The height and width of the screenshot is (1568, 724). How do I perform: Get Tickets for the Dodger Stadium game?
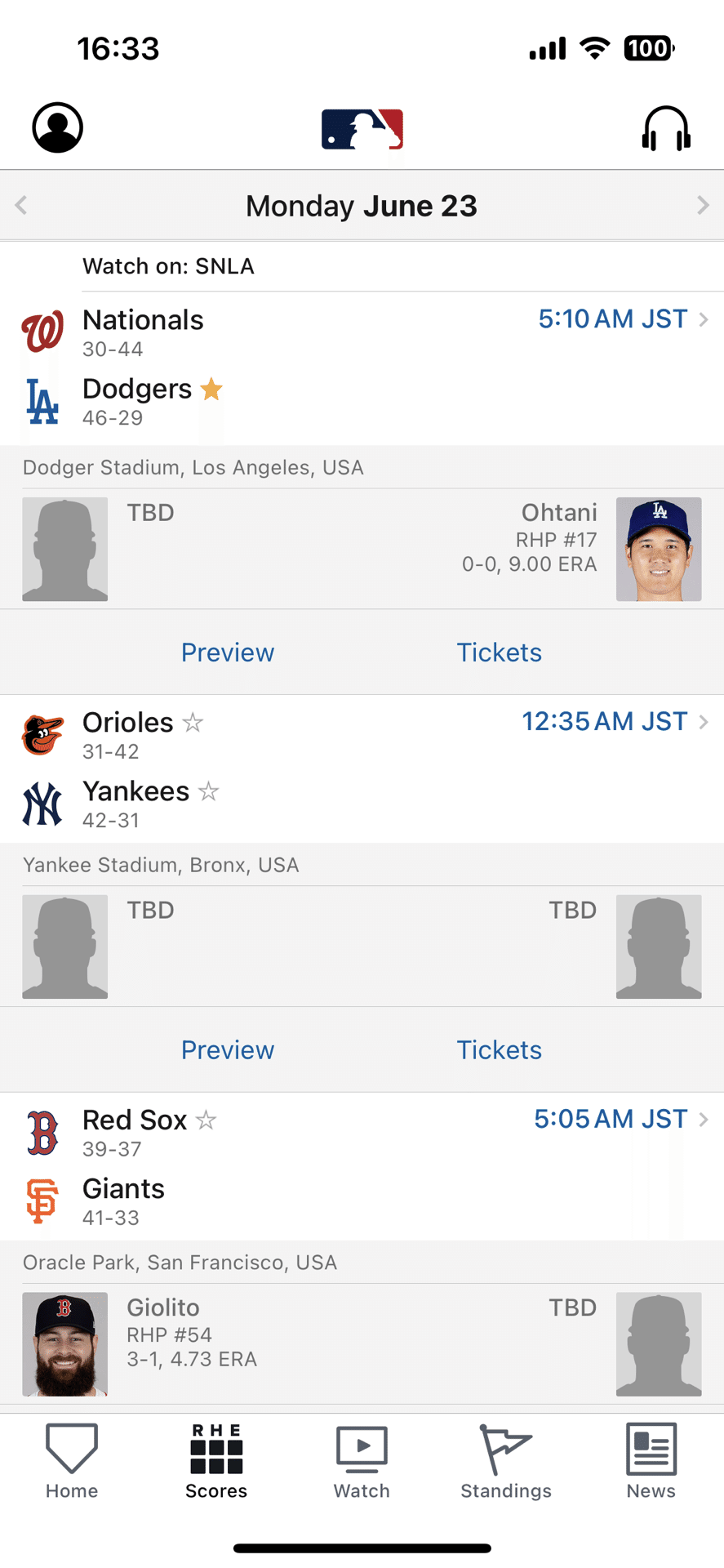coord(499,653)
